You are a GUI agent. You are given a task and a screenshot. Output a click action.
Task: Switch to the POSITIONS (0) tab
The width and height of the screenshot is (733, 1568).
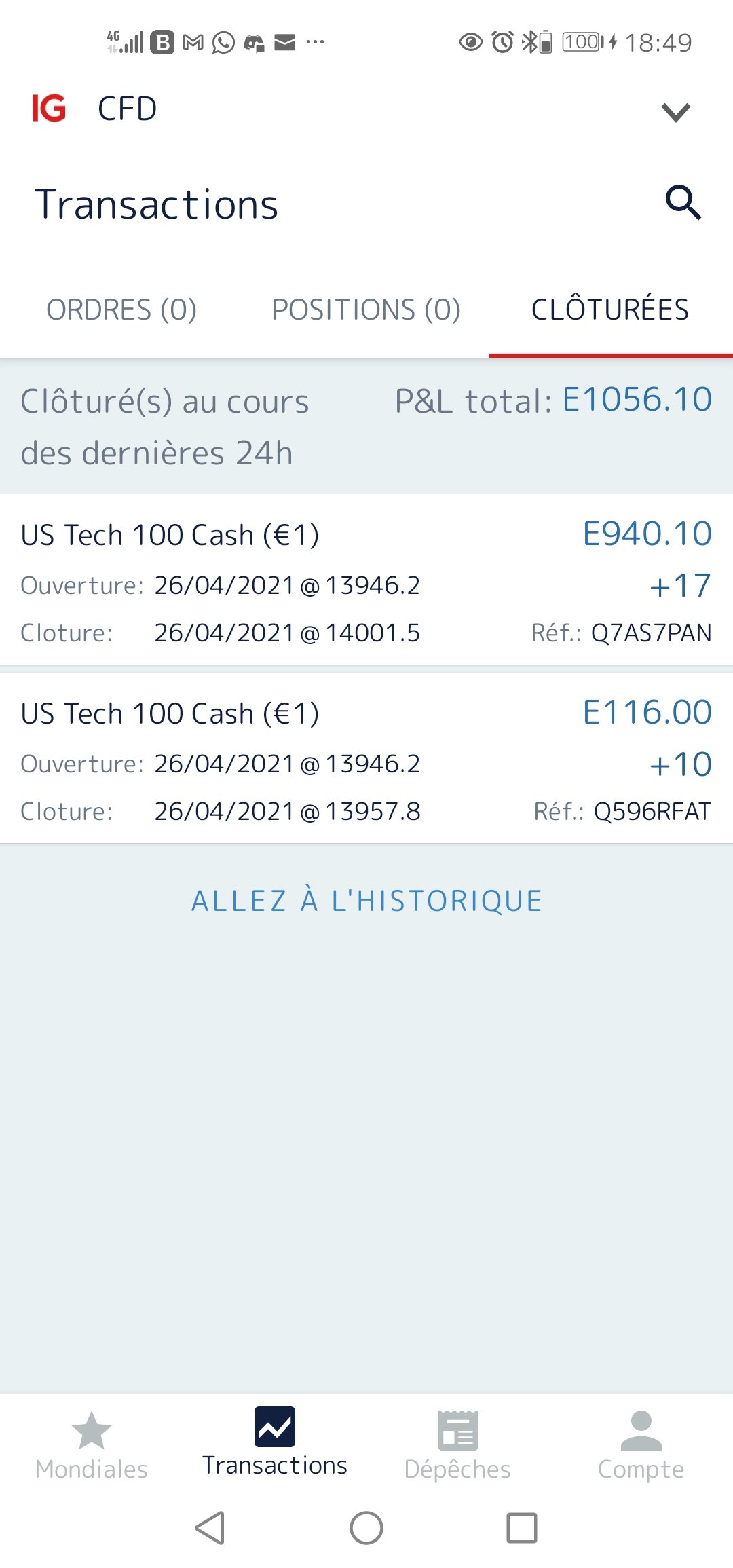click(366, 310)
